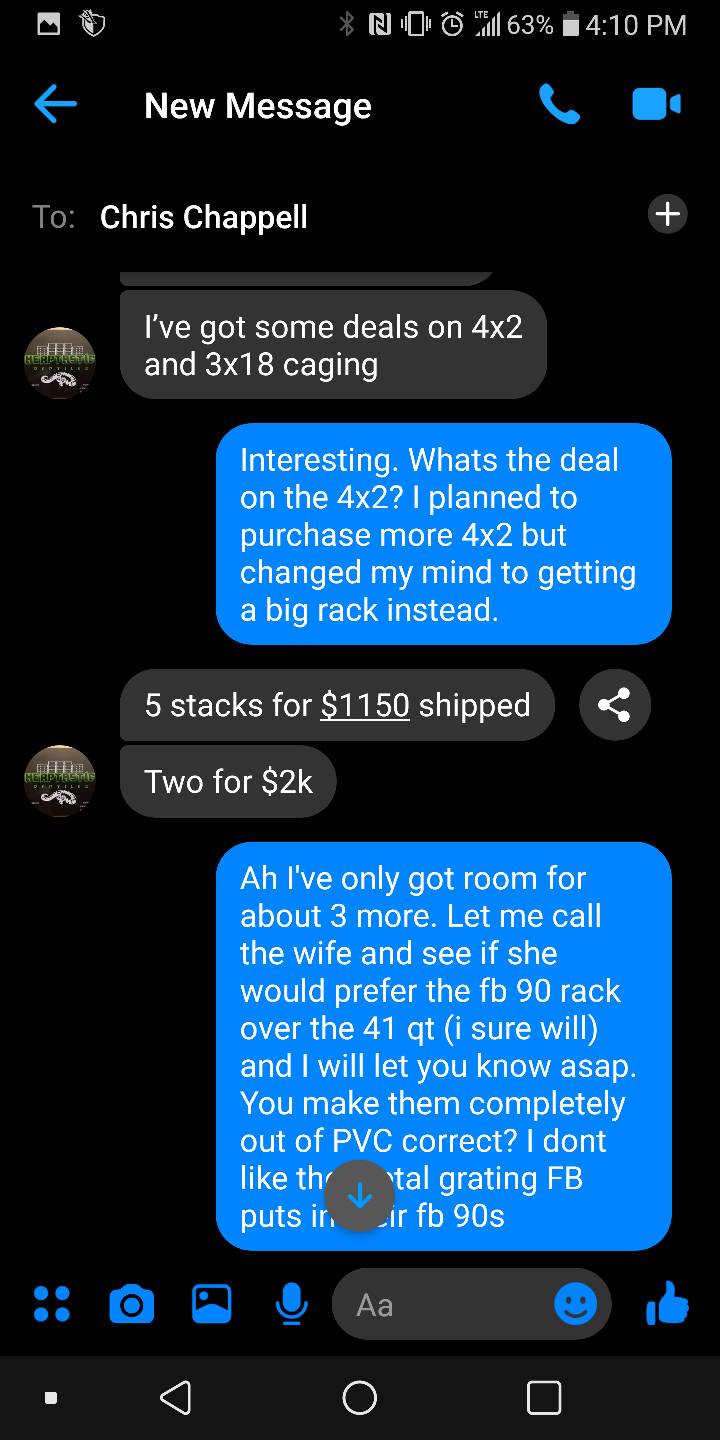Tap system home button

(360, 1397)
